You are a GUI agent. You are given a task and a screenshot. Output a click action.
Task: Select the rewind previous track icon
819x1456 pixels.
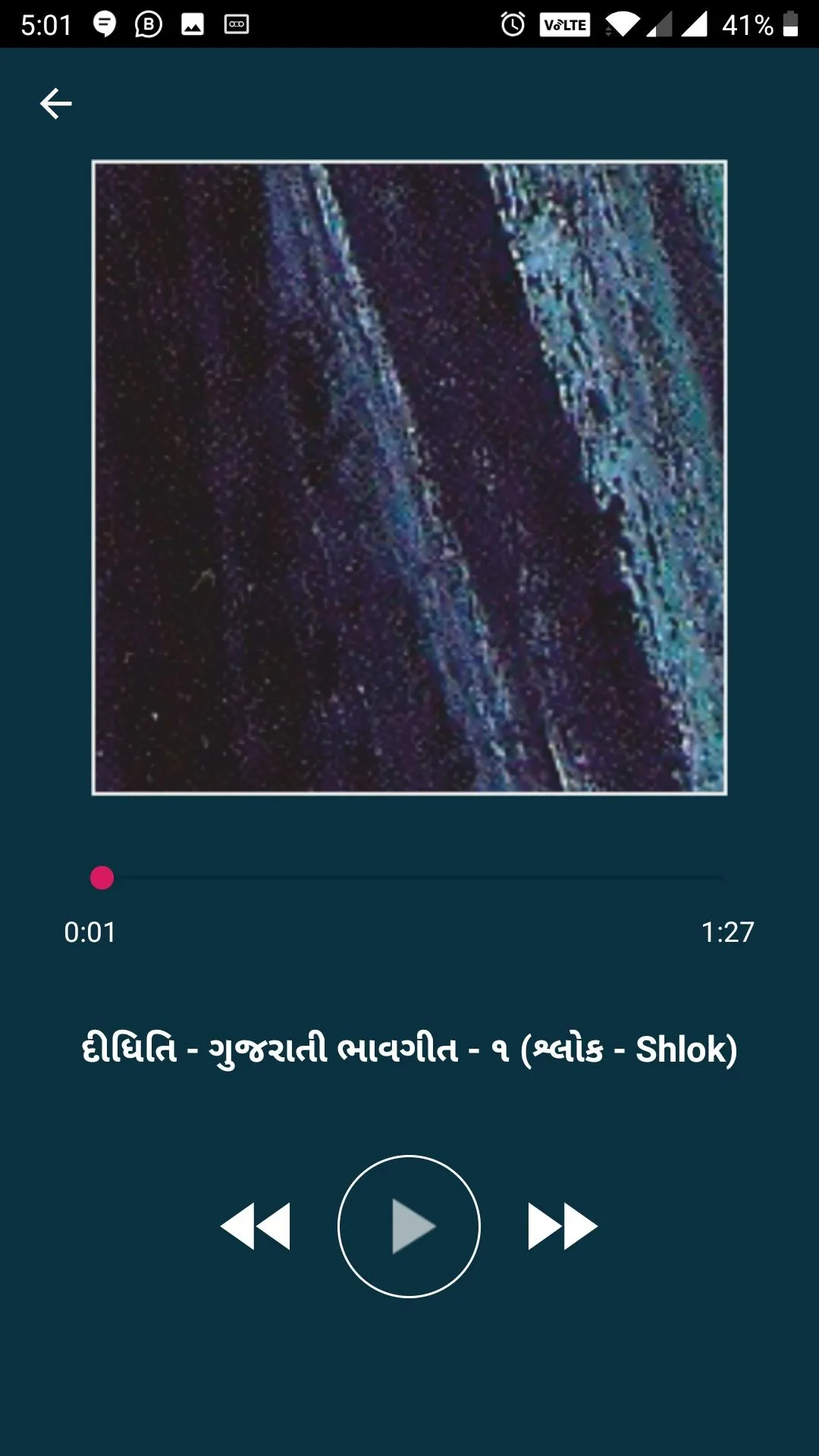pyautogui.click(x=257, y=1225)
